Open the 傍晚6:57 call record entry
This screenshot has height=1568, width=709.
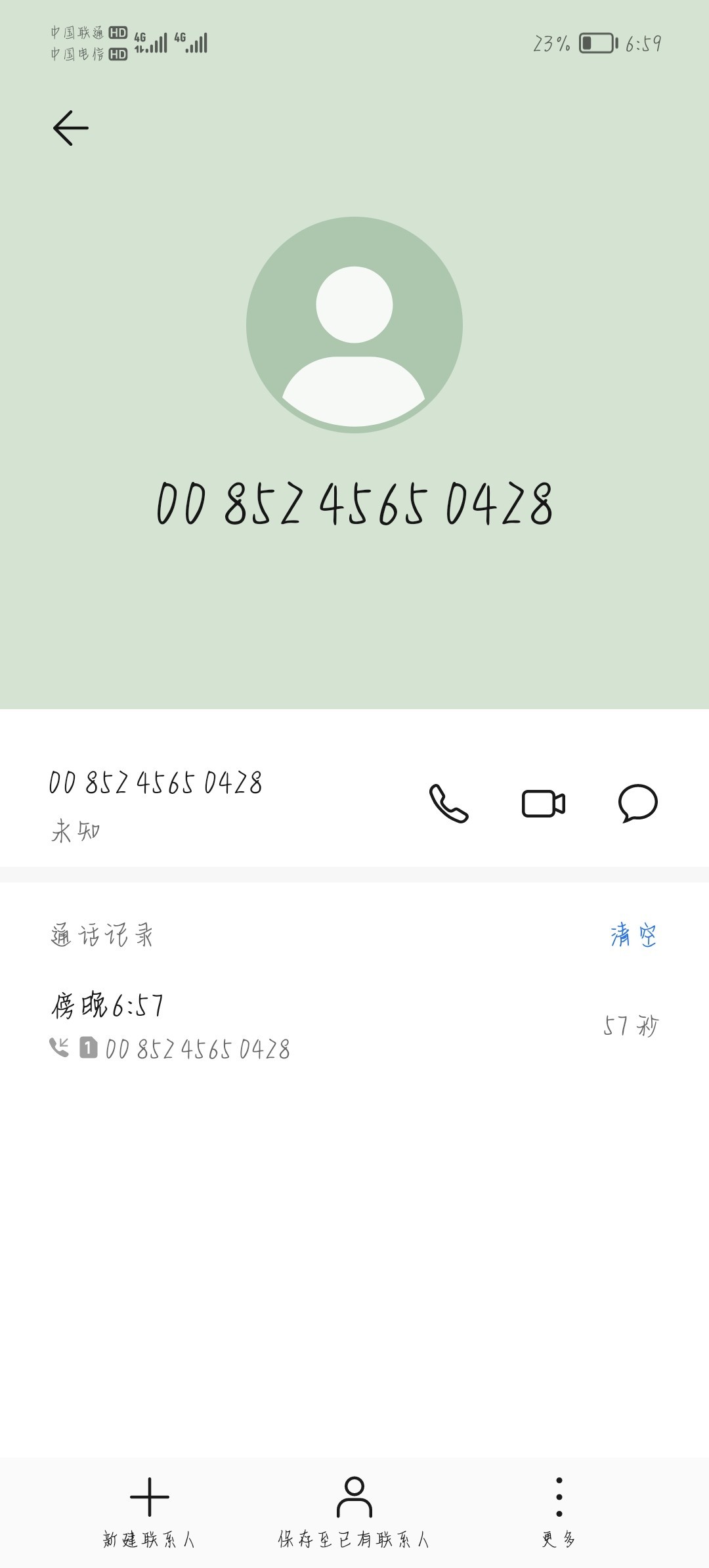pyautogui.click(x=354, y=1026)
